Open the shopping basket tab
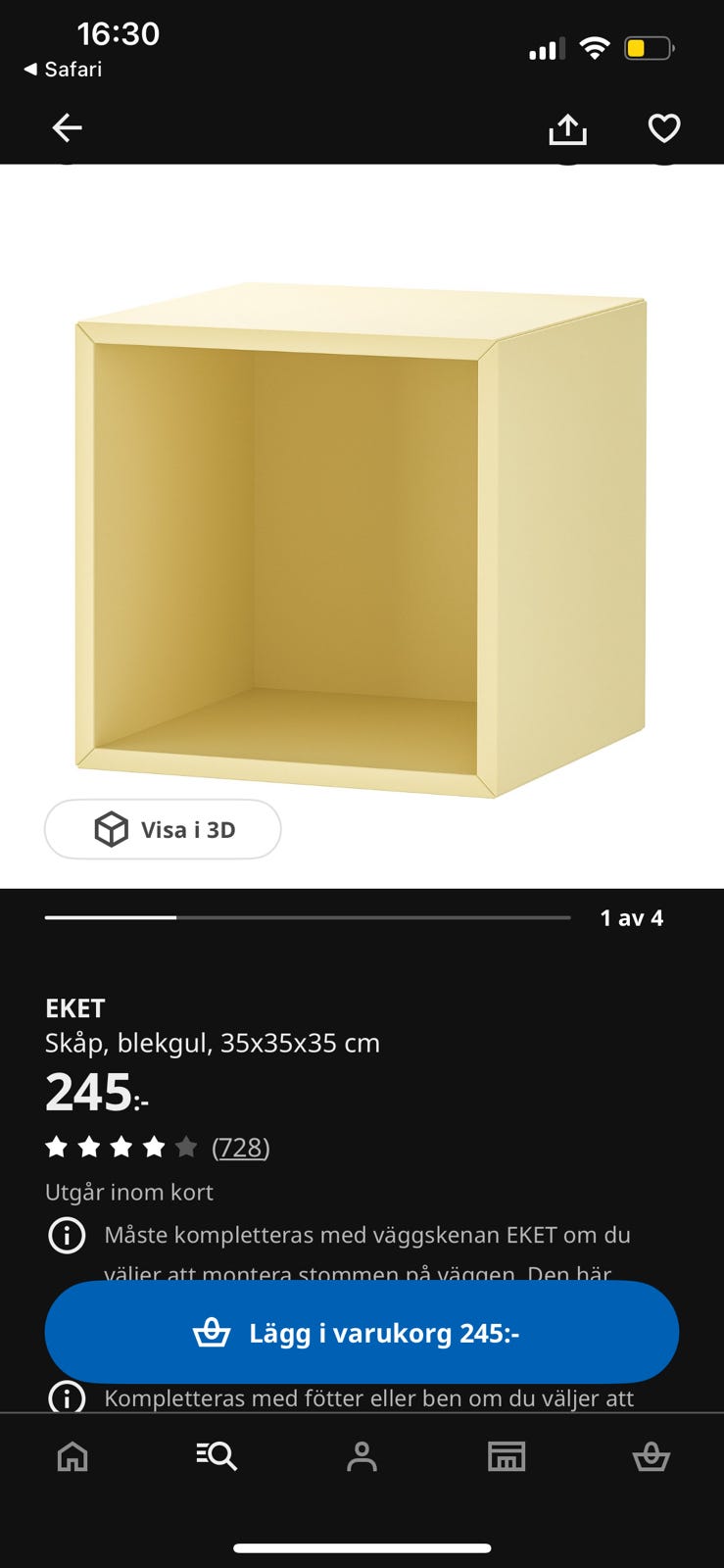724x1568 pixels. pos(652,1456)
